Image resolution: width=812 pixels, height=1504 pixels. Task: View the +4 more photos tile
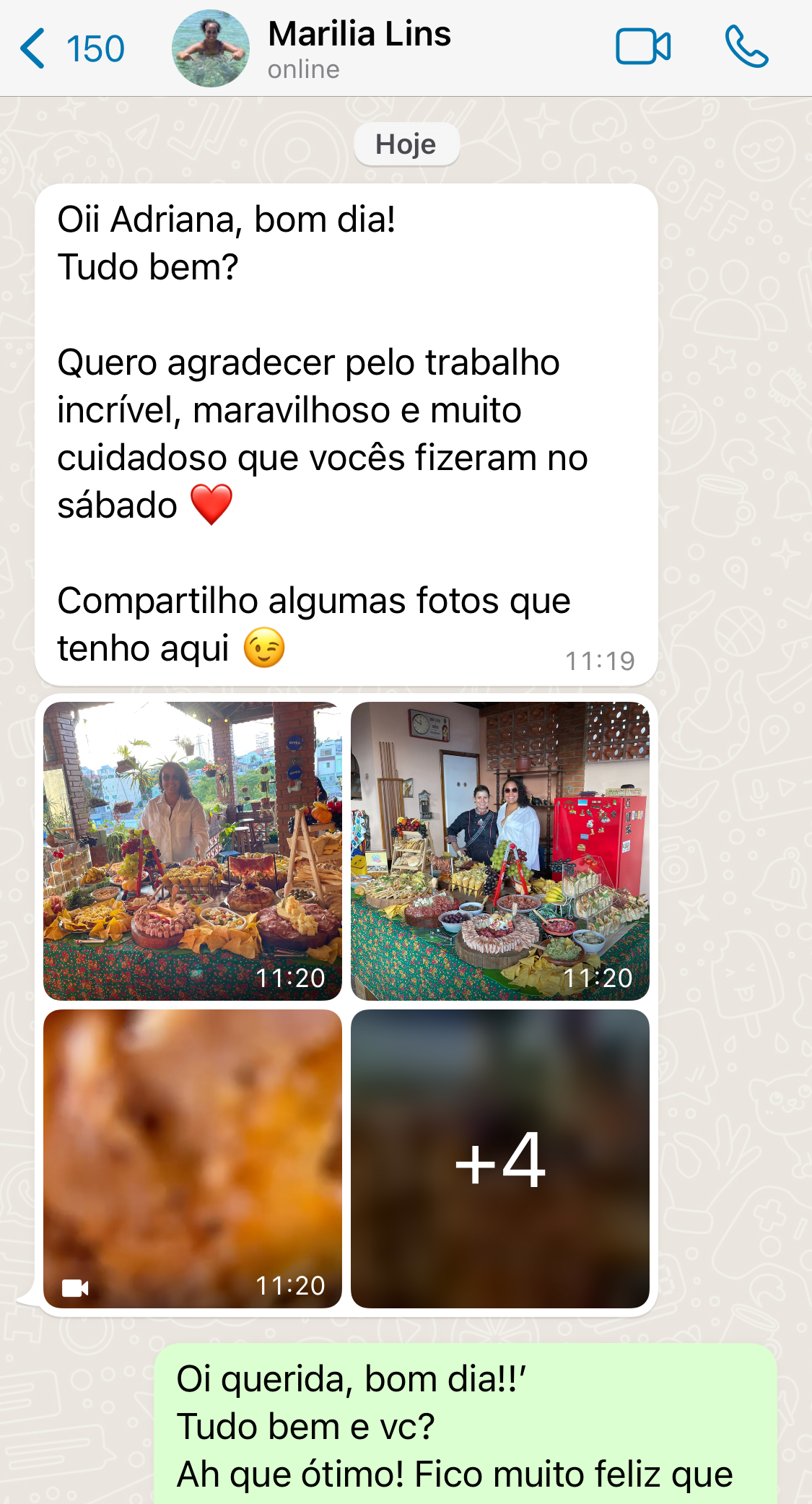499,1158
